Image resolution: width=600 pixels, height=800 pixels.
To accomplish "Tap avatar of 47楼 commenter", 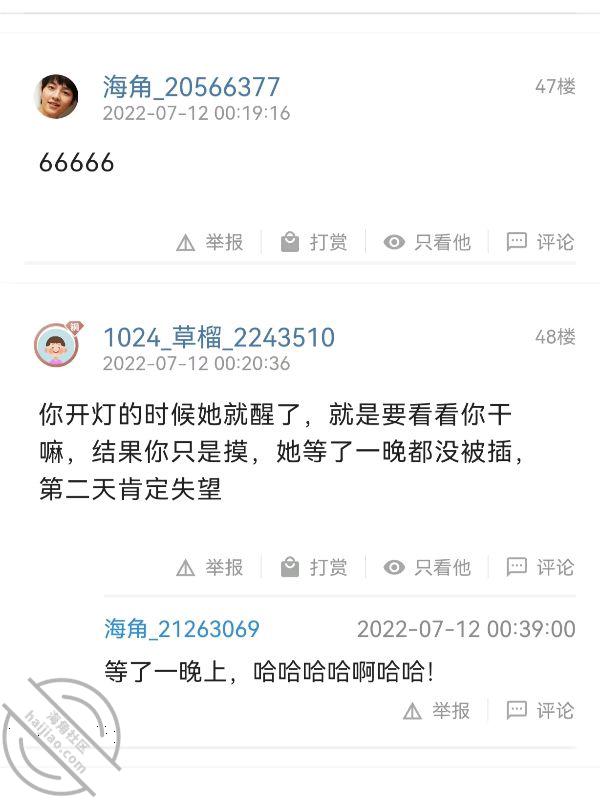I will click(57, 97).
